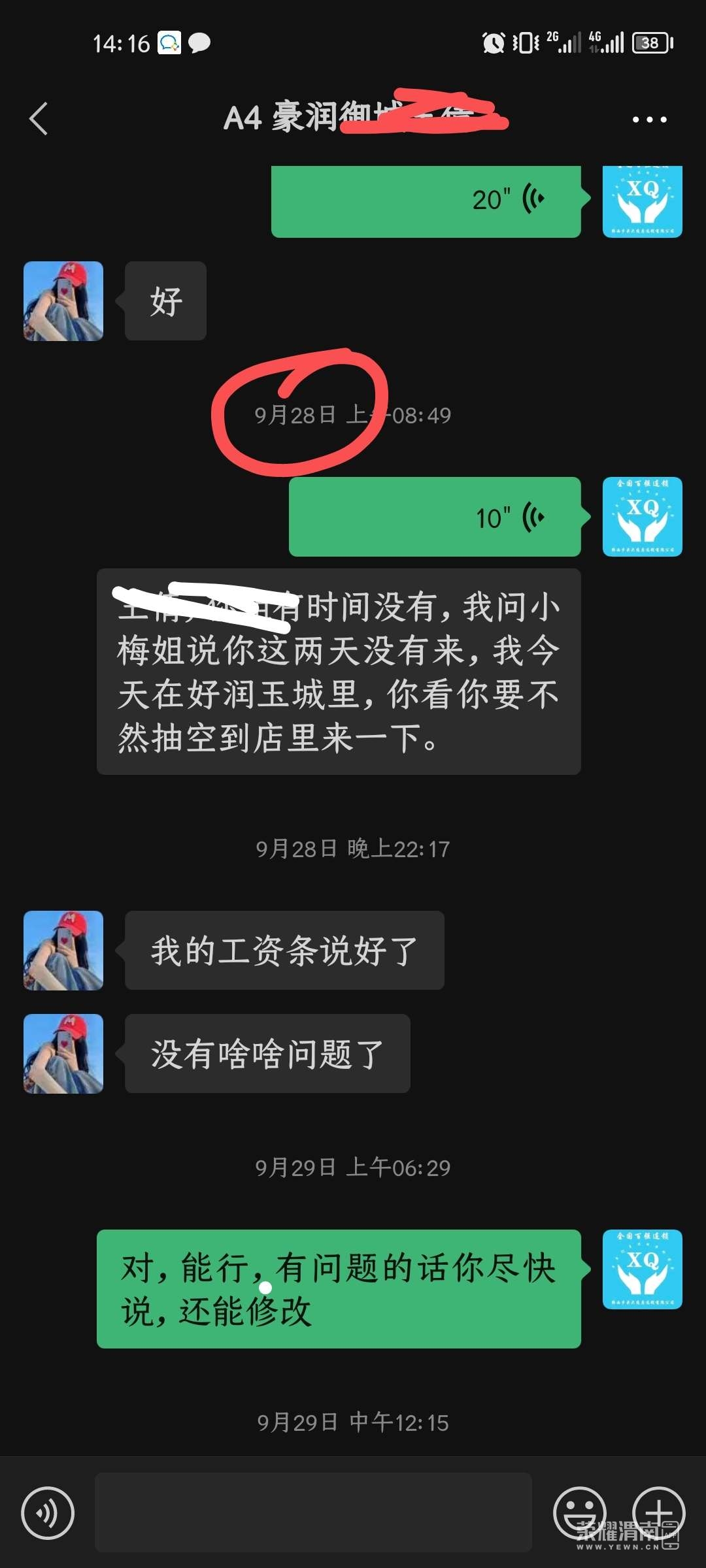Open the emoji picker
The height and width of the screenshot is (1568, 706).
click(x=579, y=1512)
